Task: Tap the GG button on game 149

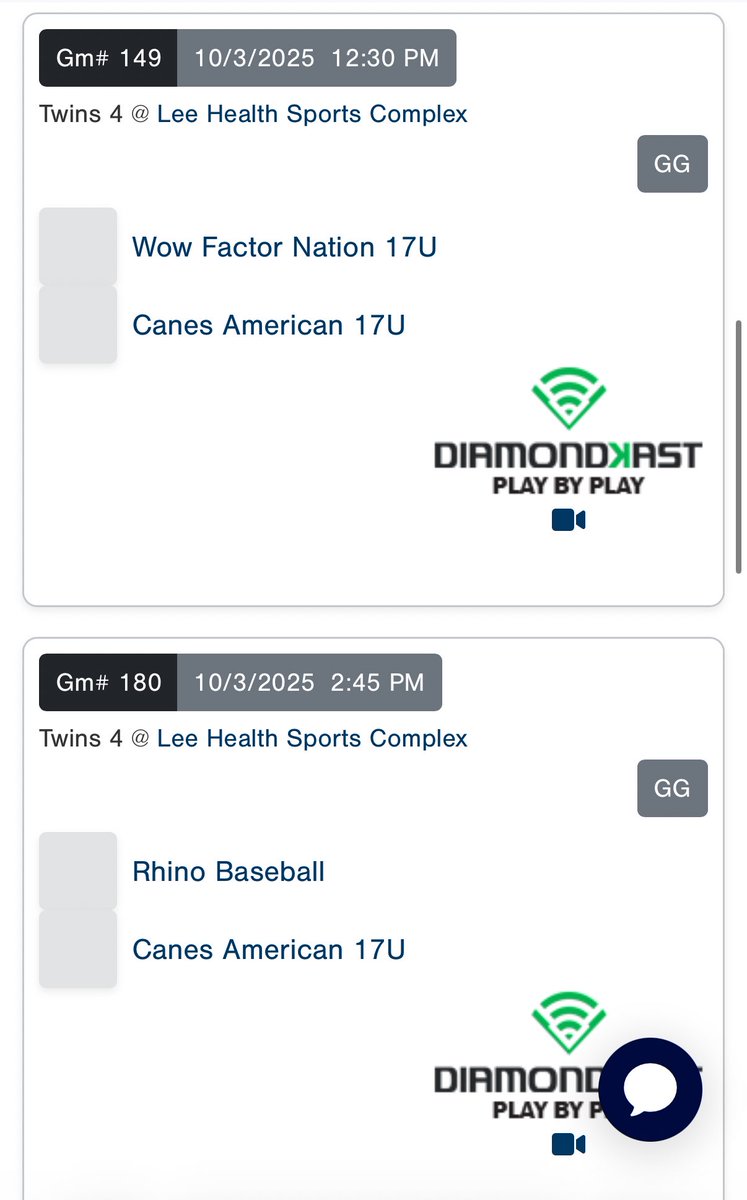Action: tap(672, 164)
